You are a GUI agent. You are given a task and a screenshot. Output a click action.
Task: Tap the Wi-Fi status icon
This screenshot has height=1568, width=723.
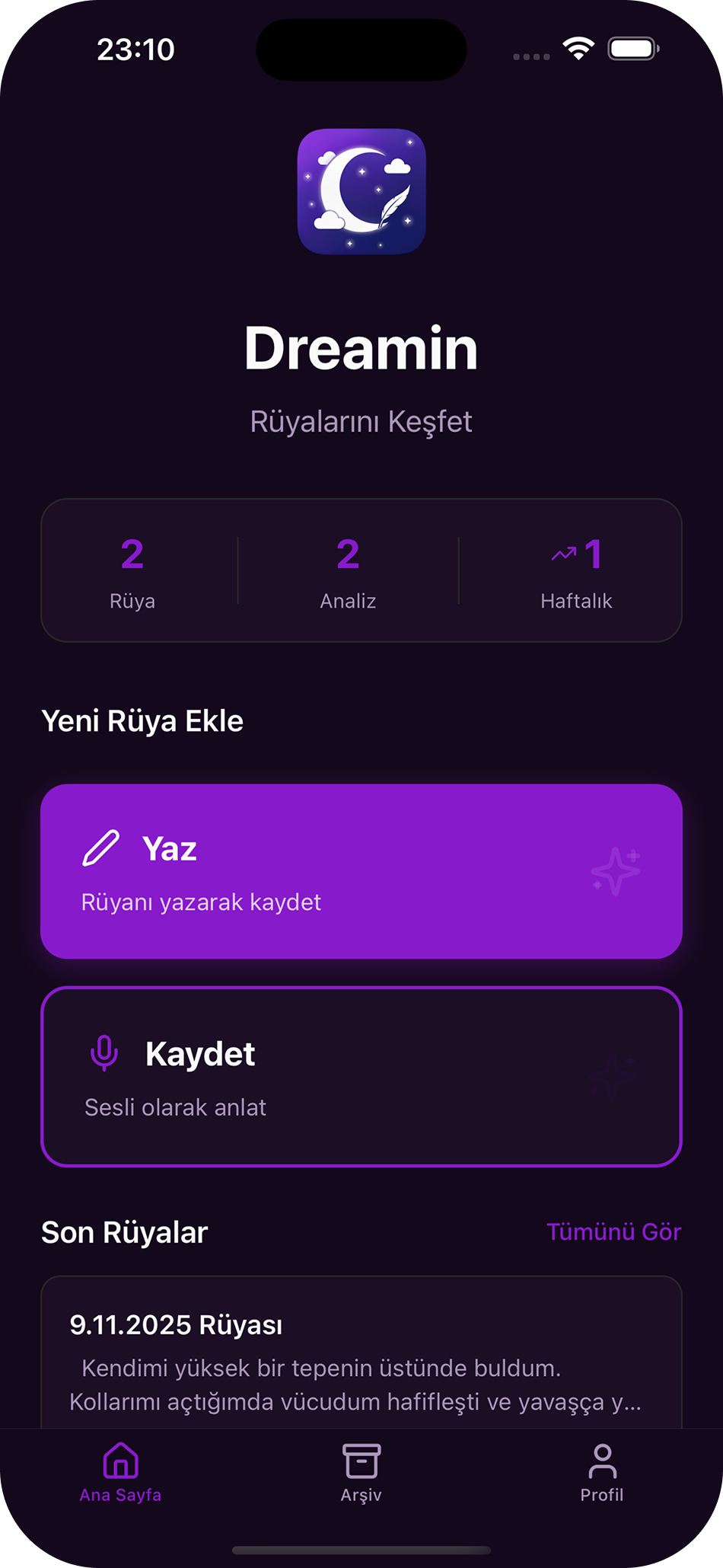[578, 49]
